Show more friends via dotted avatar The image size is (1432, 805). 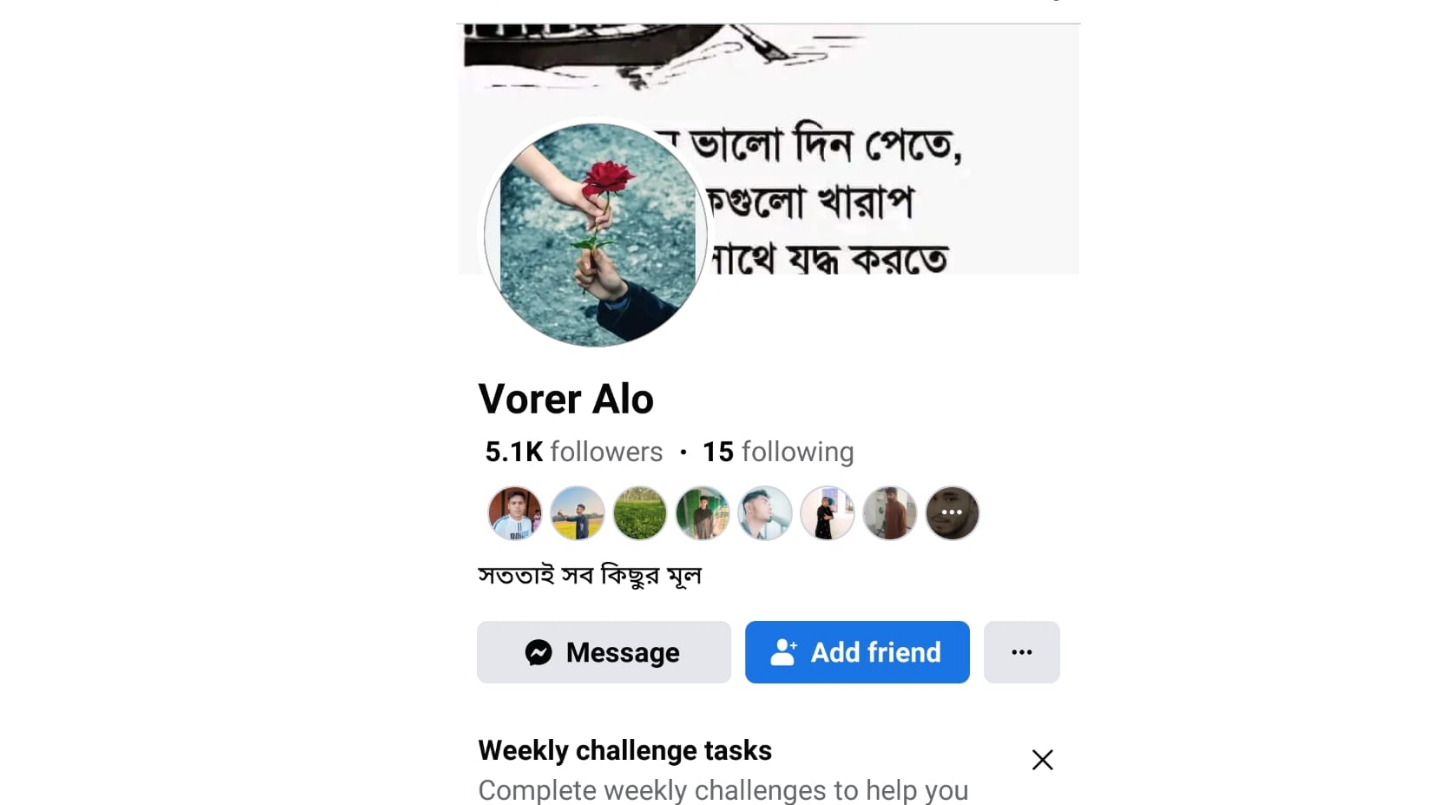tap(951, 513)
